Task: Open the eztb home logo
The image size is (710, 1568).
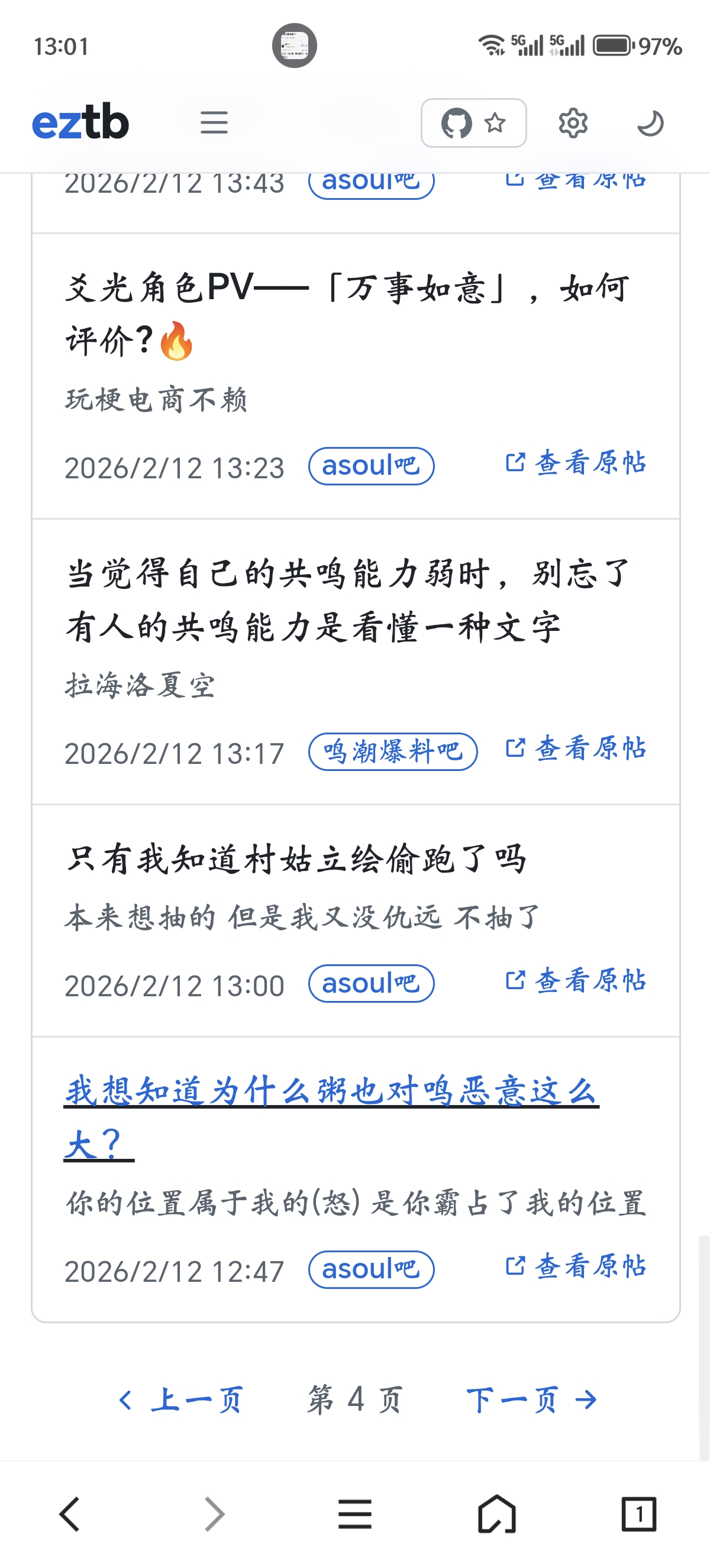Action: (80, 122)
